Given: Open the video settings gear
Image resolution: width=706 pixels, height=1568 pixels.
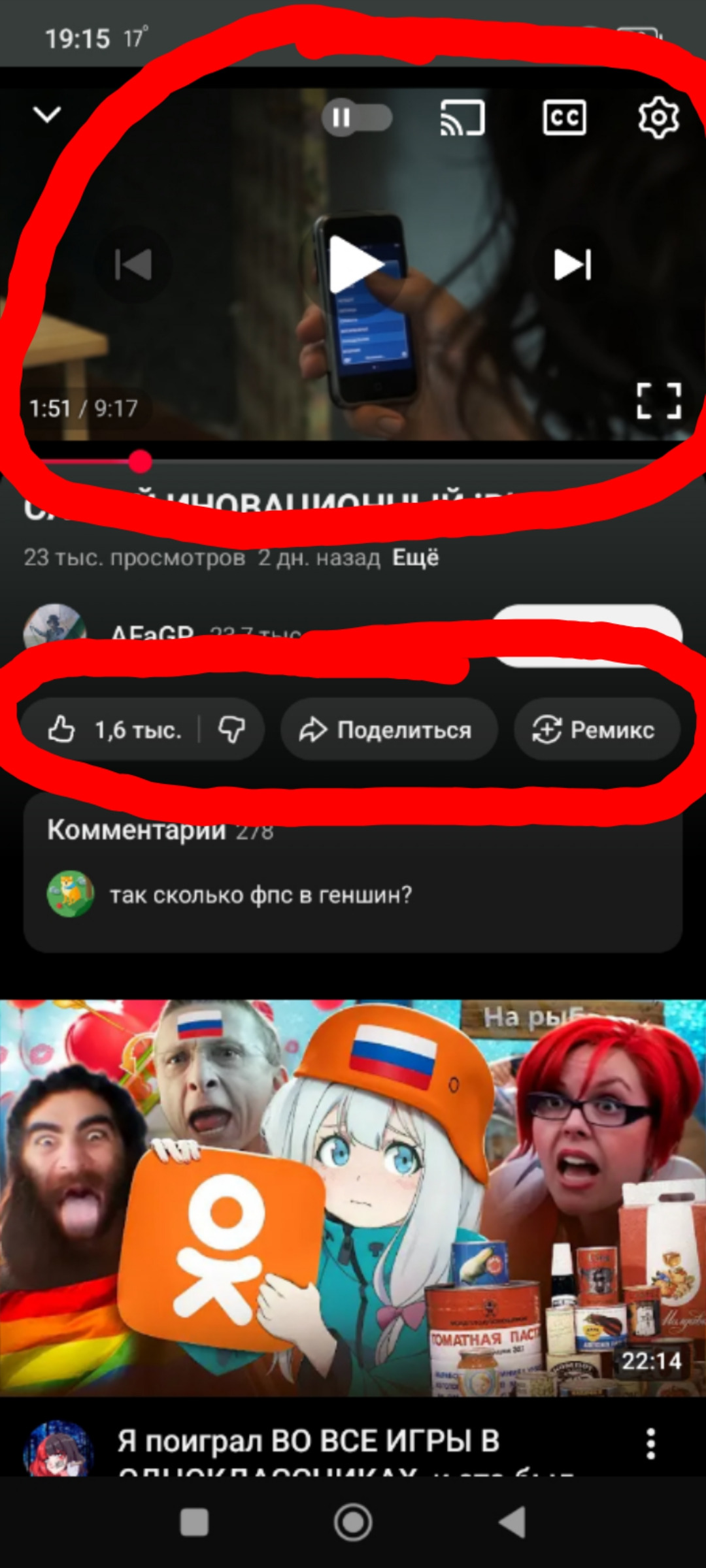Looking at the screenshot, I should 658,118.
